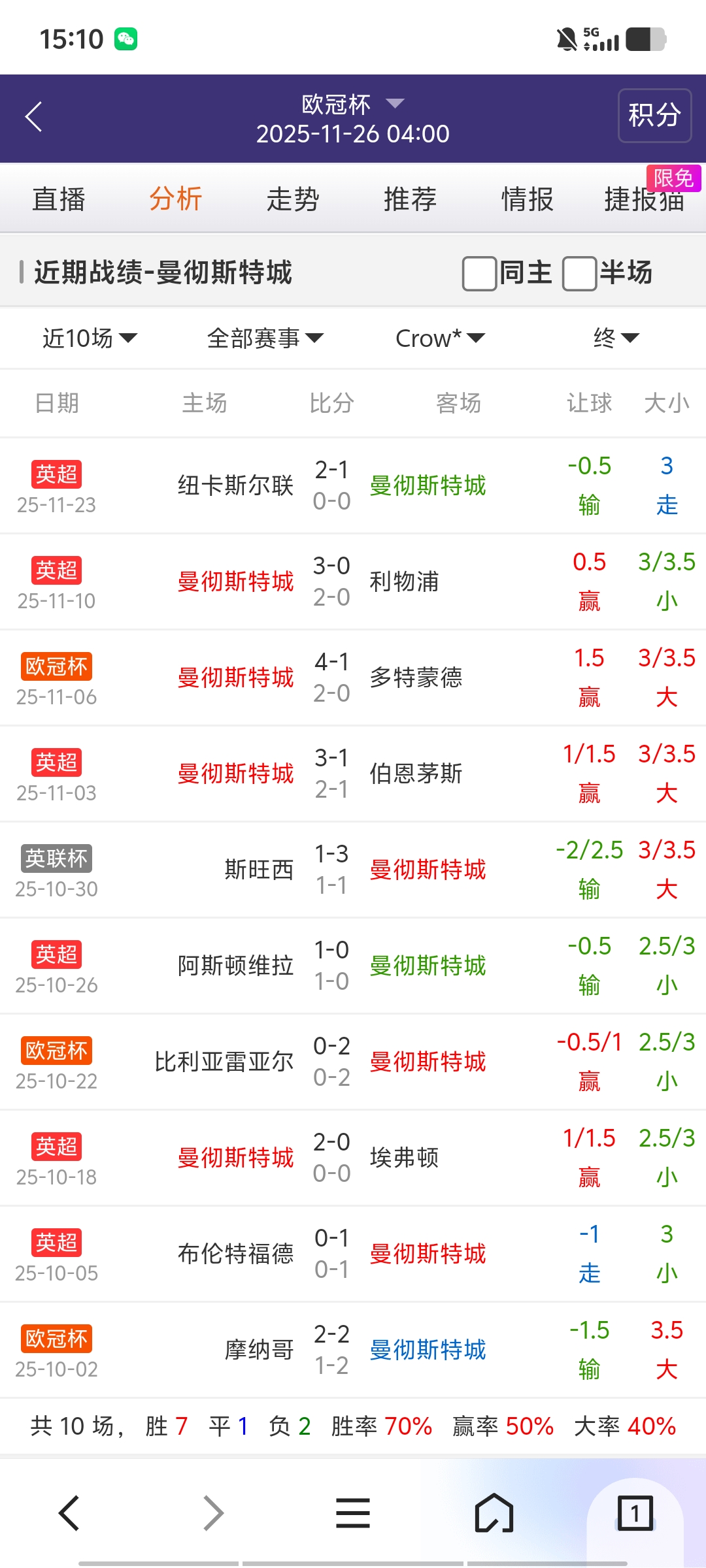Switch to the 走势 tab
Image resolution: width=706 pixels, height=1568 pixels.
[x=292, y=199]
